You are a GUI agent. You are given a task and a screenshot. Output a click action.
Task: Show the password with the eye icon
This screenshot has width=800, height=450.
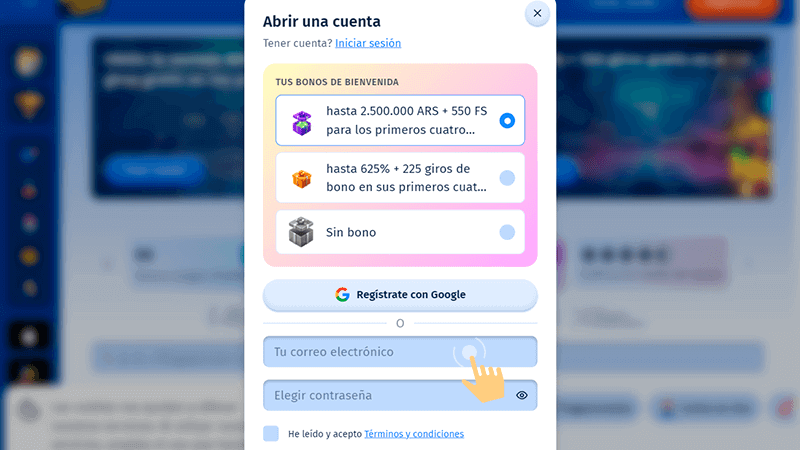tap(522, 395)
